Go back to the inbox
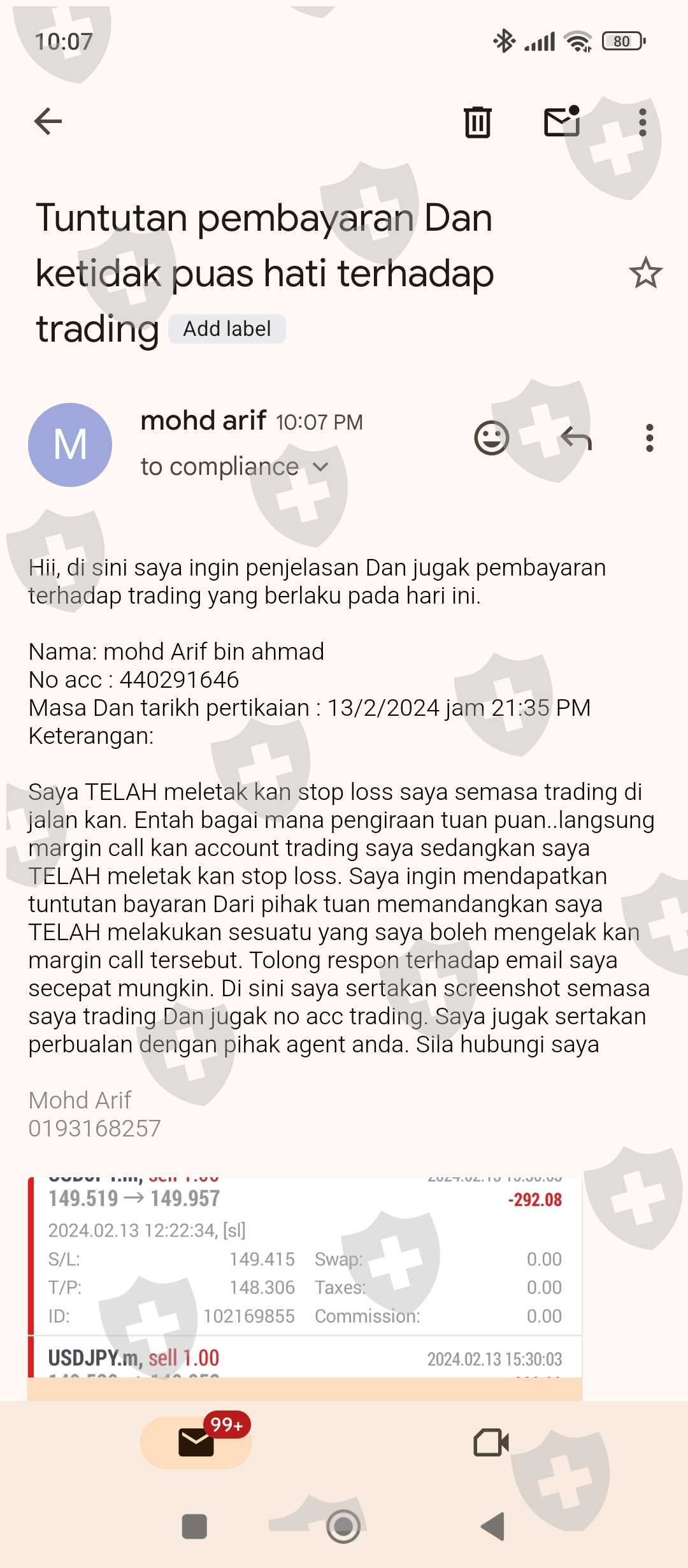 (x=48, y=121)
